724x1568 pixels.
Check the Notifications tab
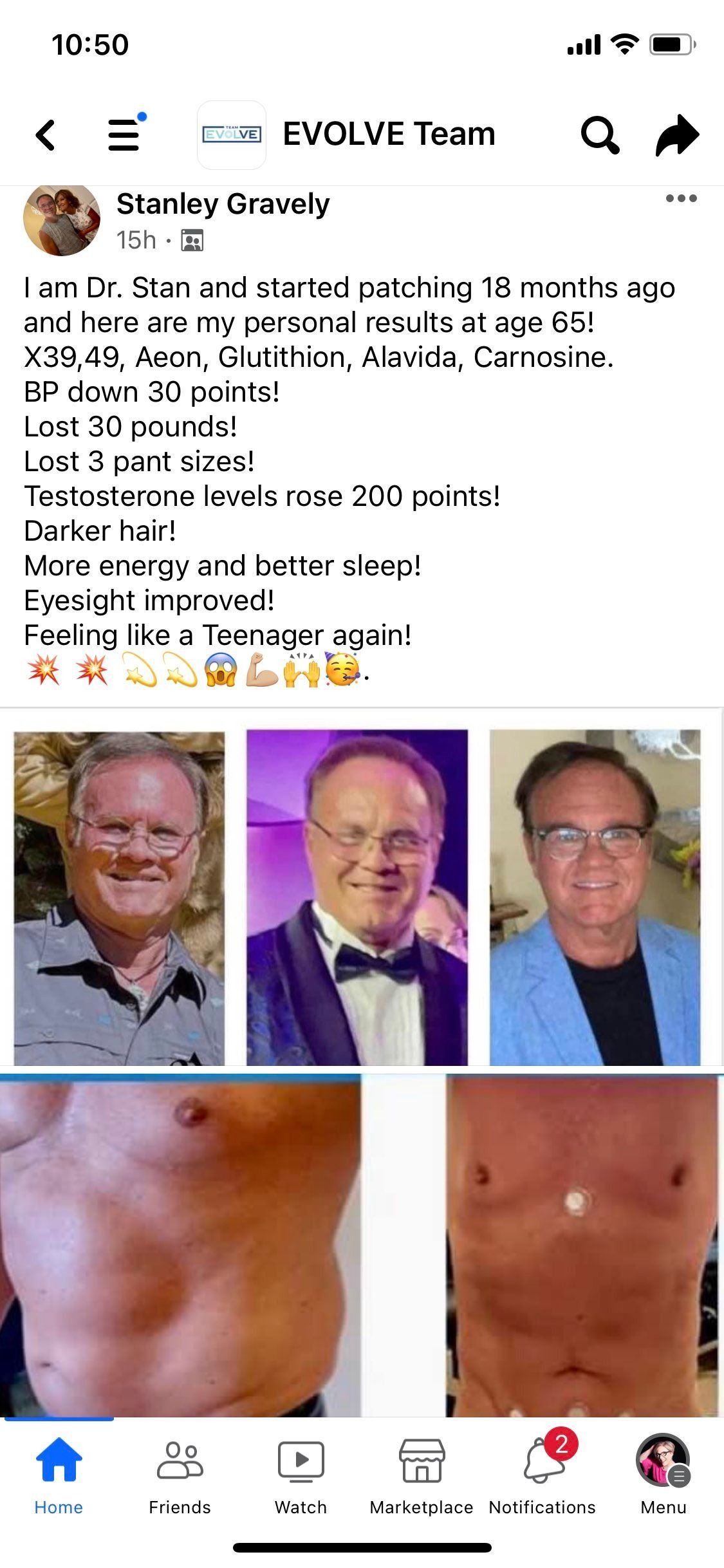click(x=543, y=1473)
